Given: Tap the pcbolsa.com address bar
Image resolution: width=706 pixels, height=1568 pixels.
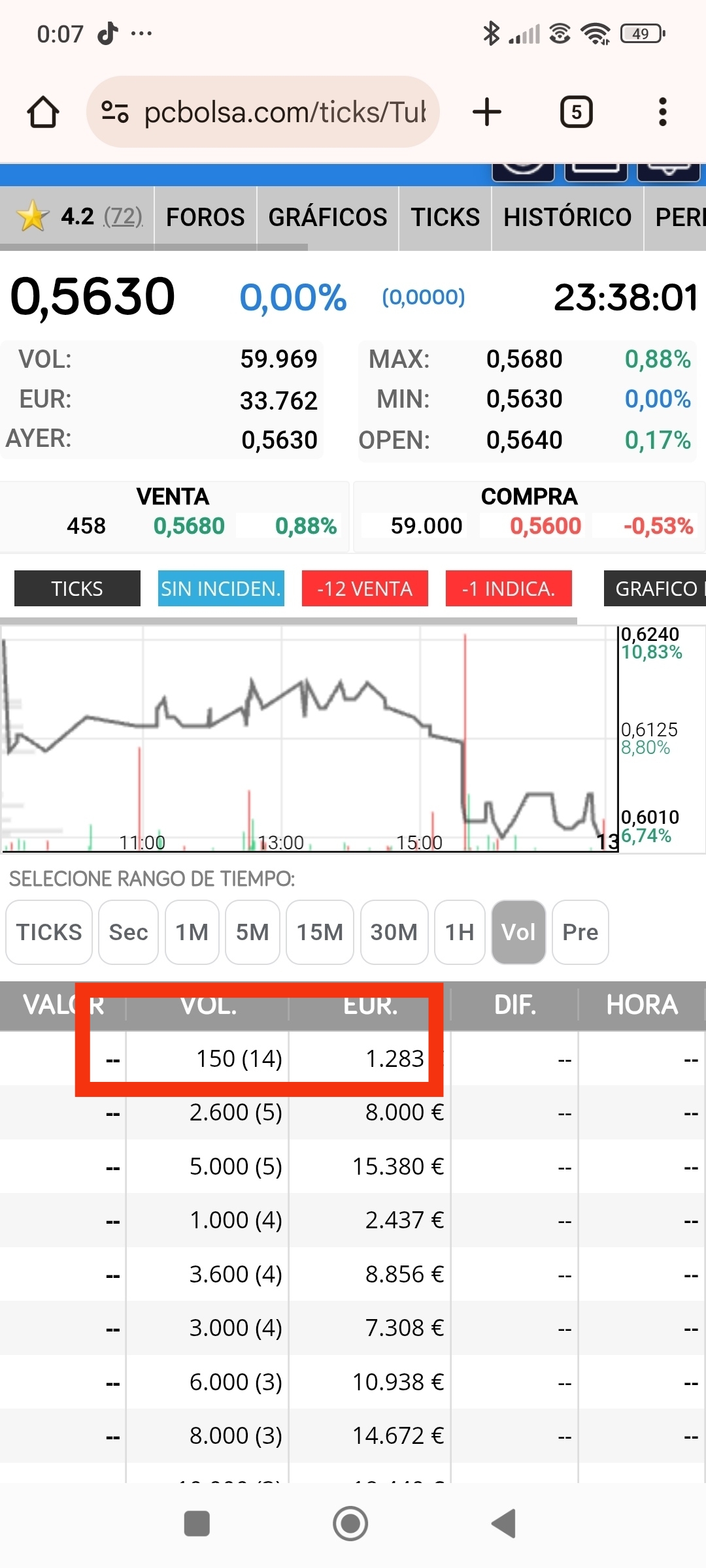Looking at the screenshot, I should [x=263, y=112].
